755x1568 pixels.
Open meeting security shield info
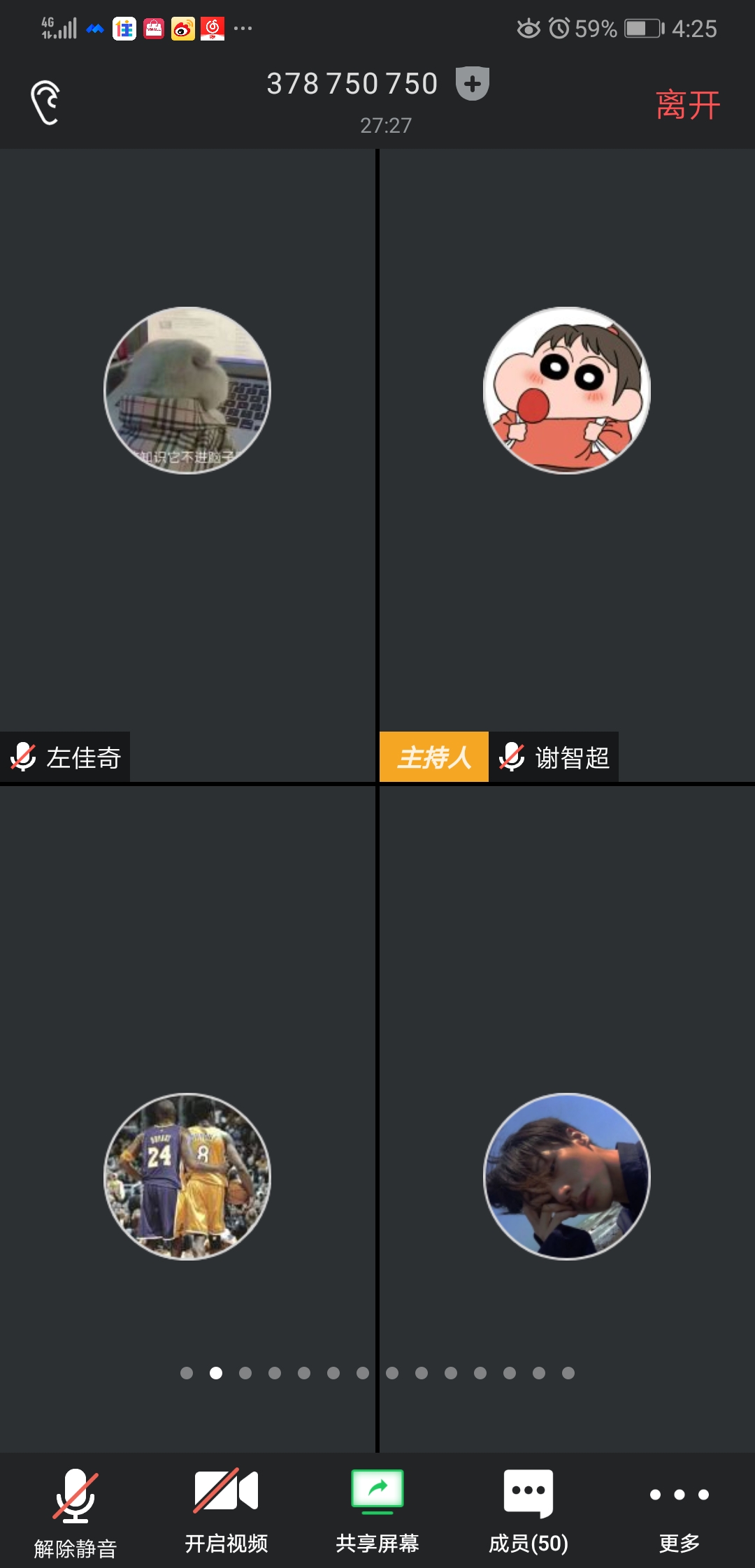[473, 84]
